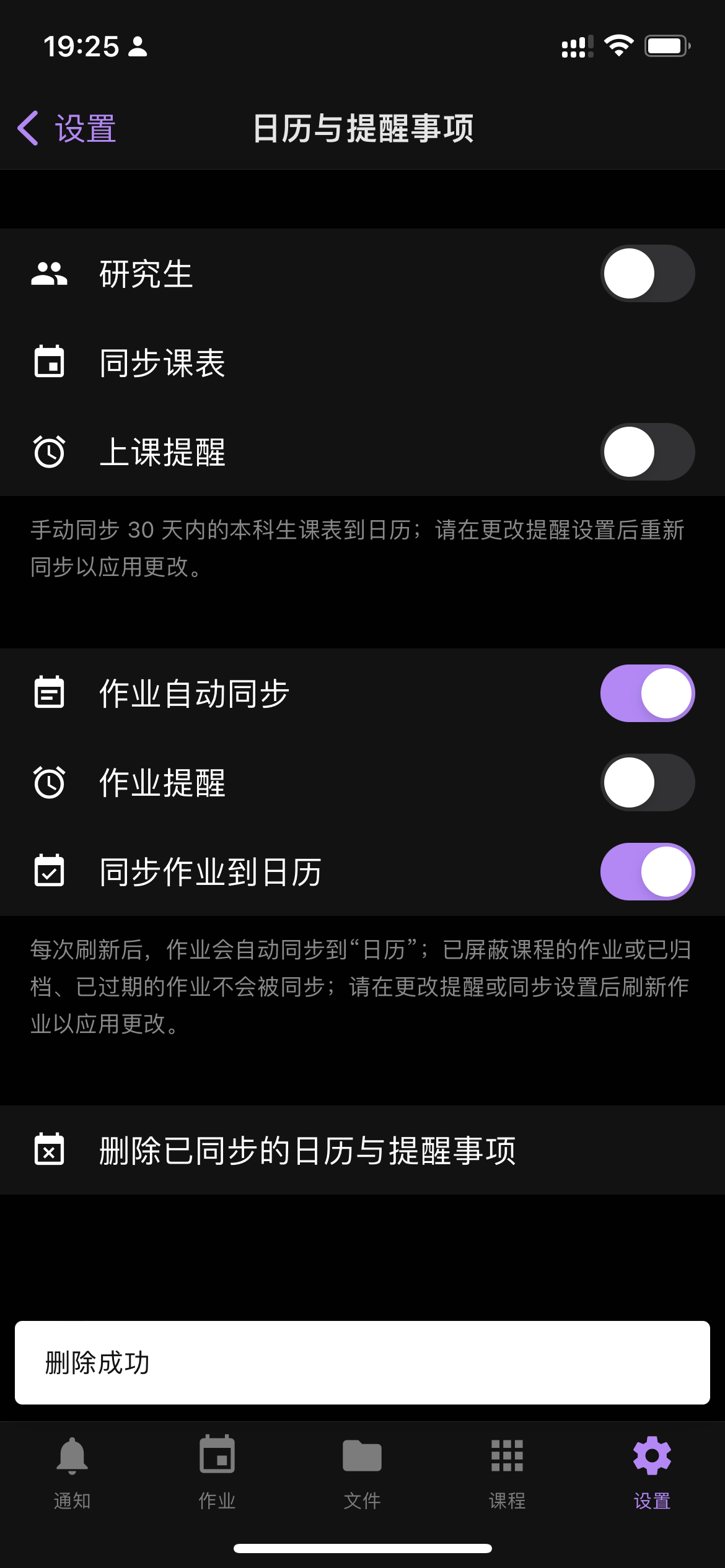Switch off 同步作业到日历
This screenshot has height=1568, width=725.
point(647,872)
